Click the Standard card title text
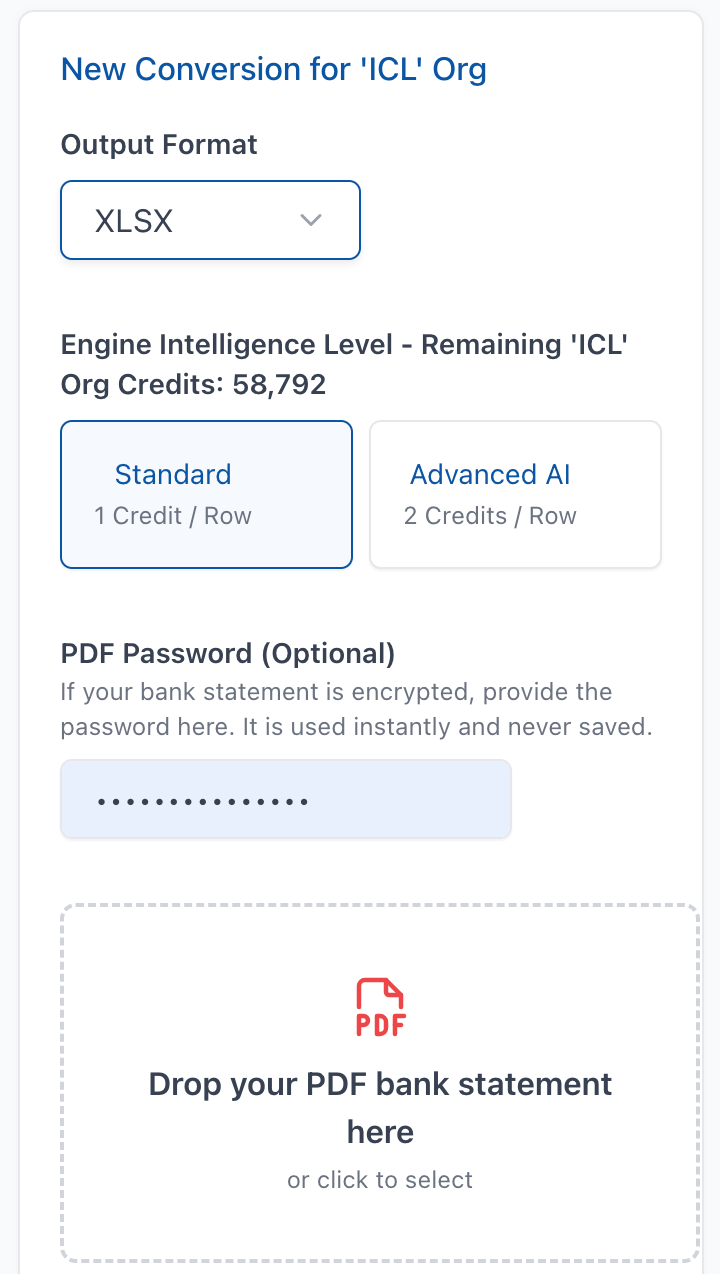This screenshot has height=1274, width=720. tap(173, 474)
